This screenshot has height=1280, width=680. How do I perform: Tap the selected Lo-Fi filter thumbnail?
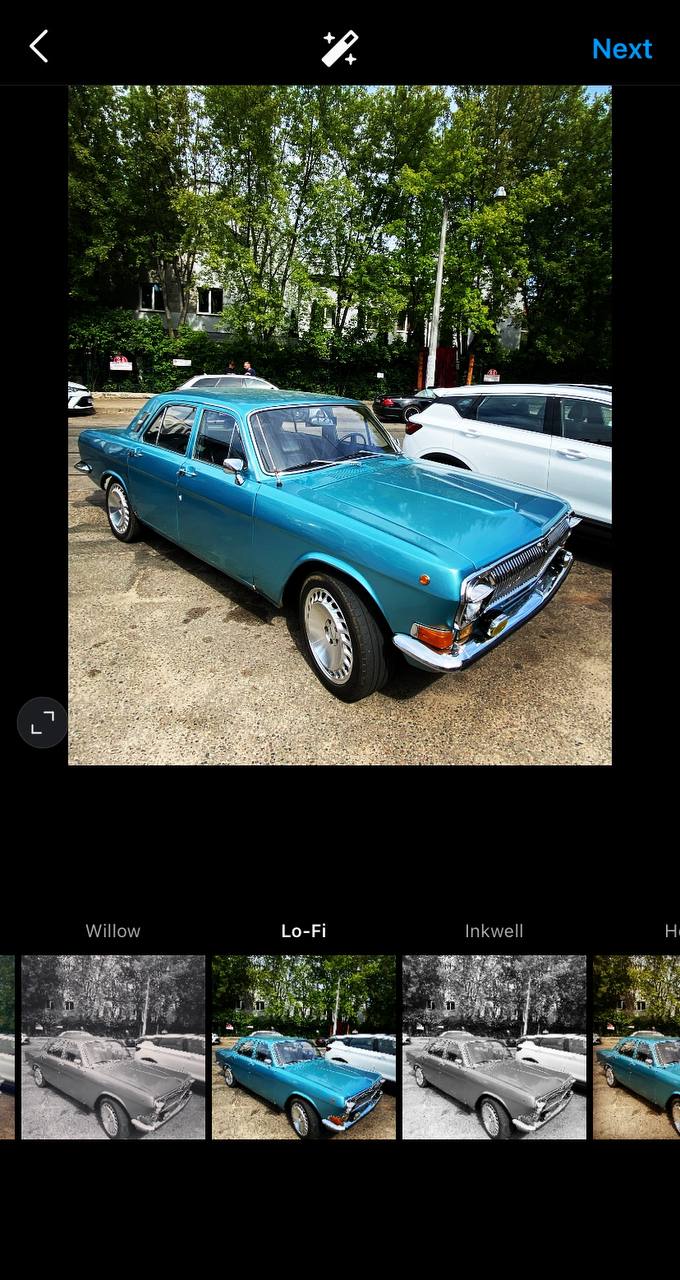point(303,1046)
